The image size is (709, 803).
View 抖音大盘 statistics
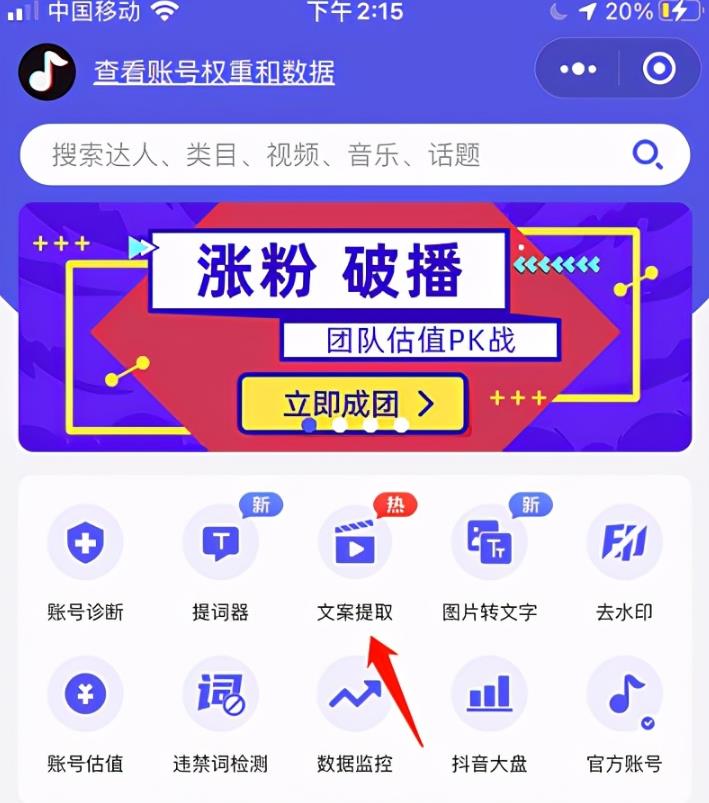[x=489, y=695]
